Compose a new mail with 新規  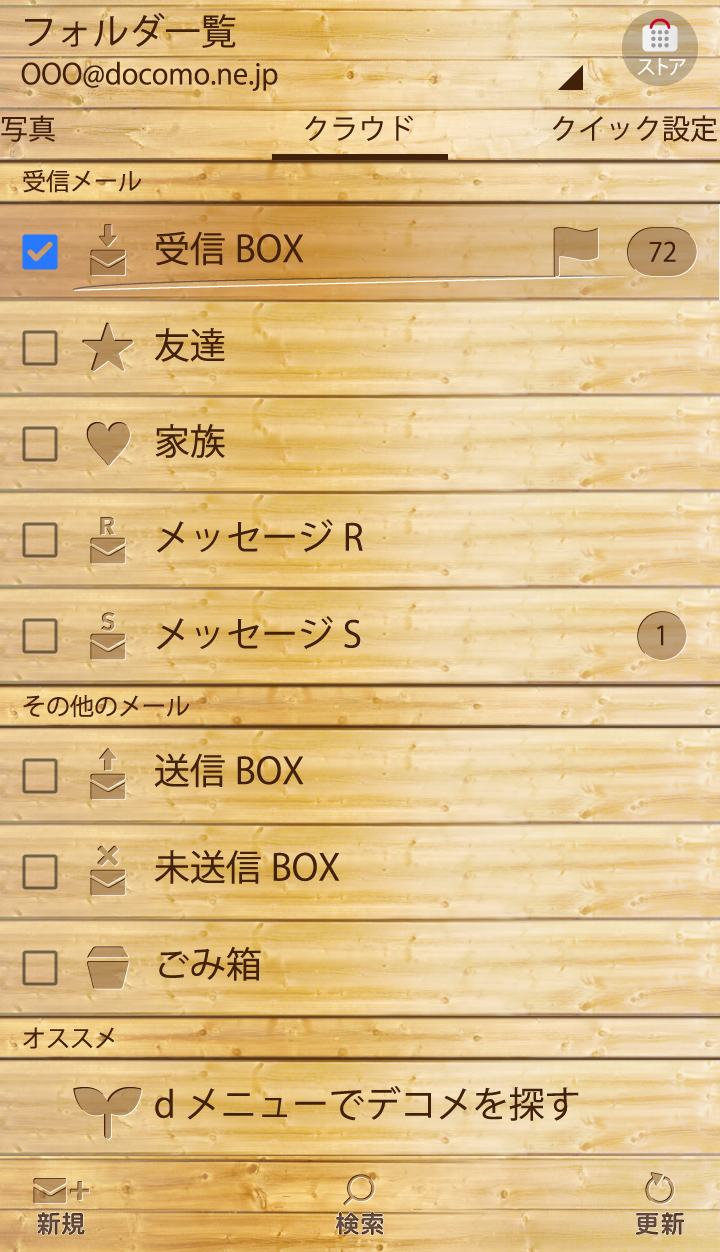61,1205
